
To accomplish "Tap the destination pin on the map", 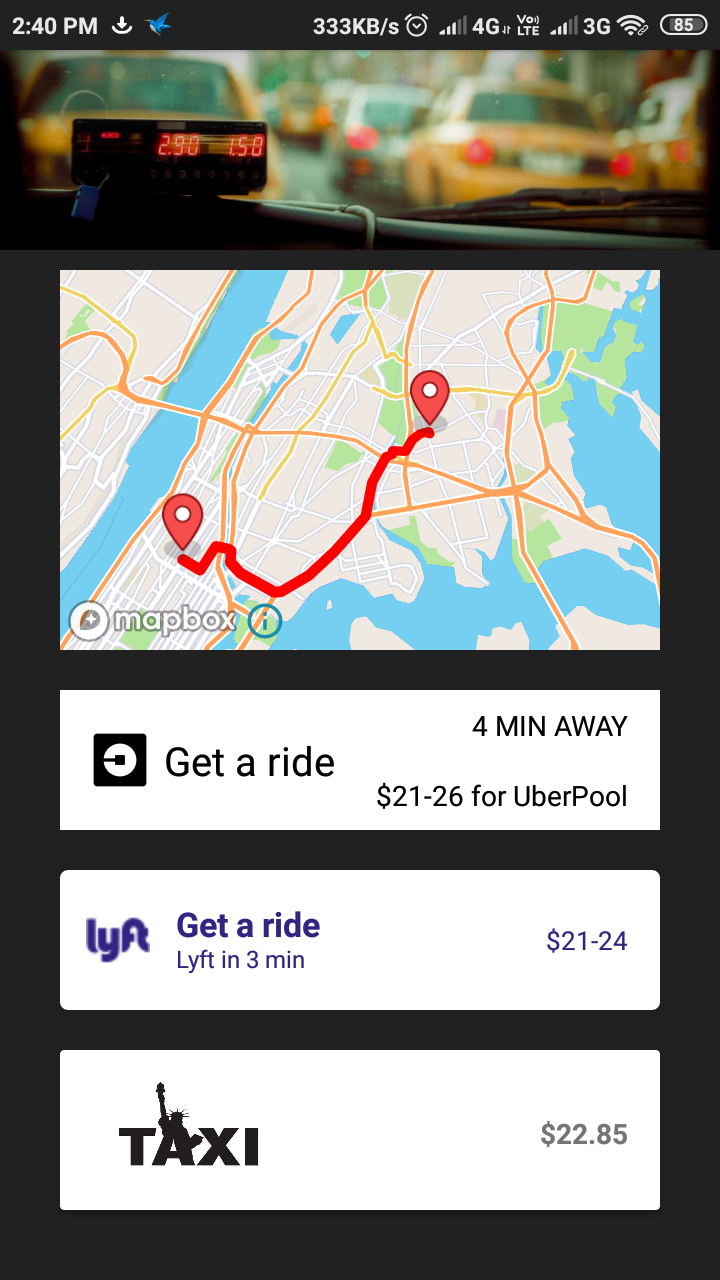I will click(430, 397).
